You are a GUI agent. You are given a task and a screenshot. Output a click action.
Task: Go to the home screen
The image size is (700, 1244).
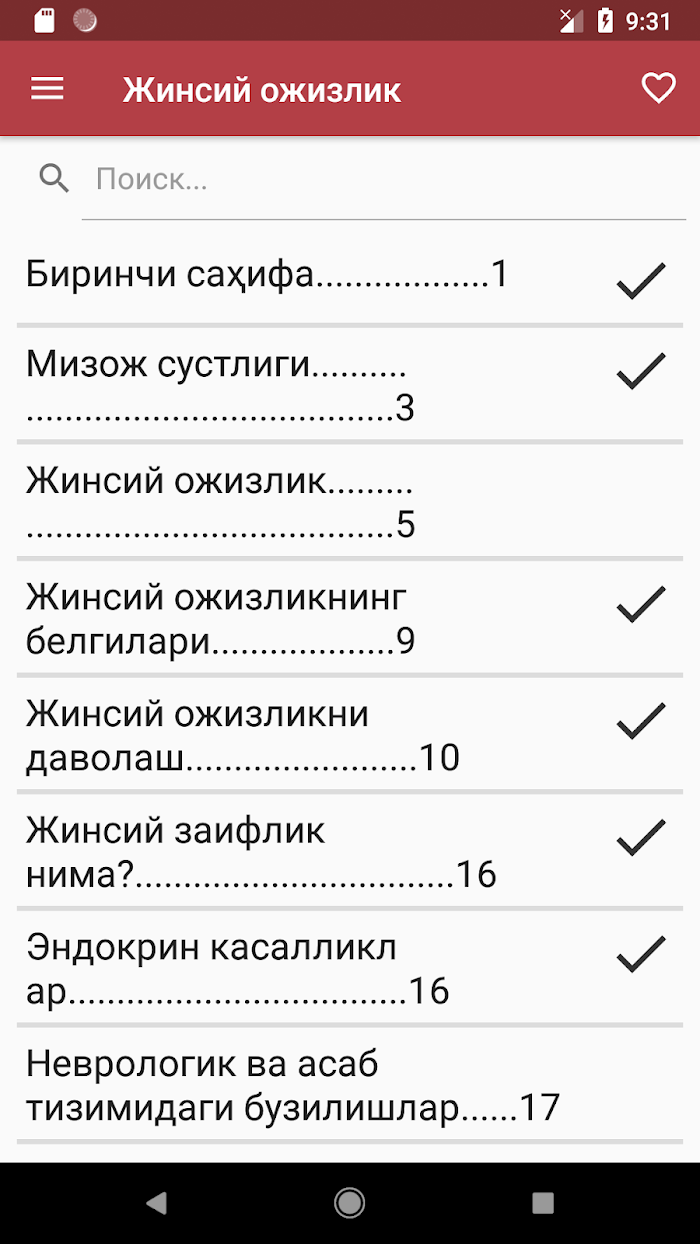click(349, 1203)
